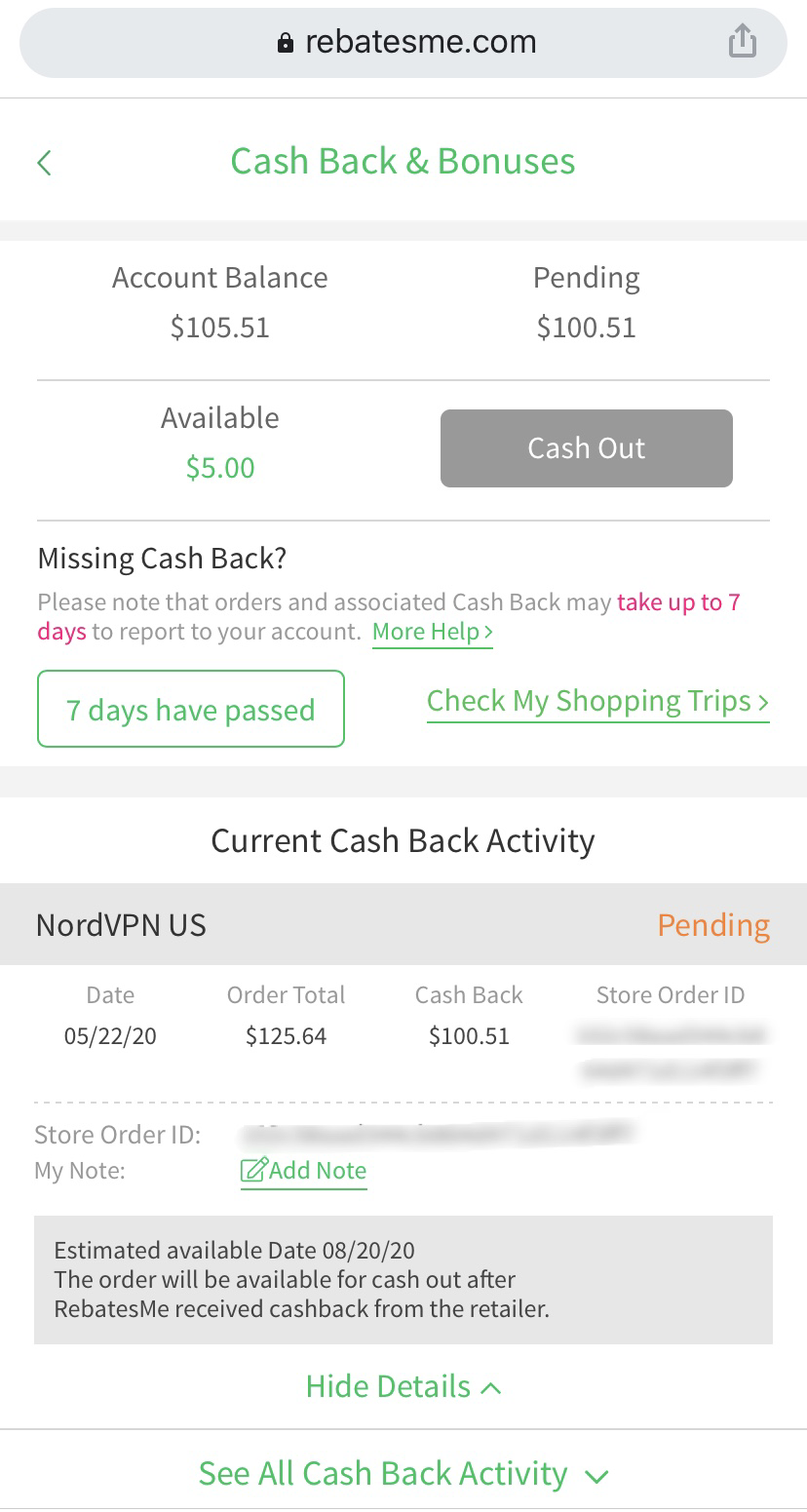Expand See All Cash Back Activity
The height and width of the screenshot is (1512, 807).
pyautogui.click(x=403, y=1473)
